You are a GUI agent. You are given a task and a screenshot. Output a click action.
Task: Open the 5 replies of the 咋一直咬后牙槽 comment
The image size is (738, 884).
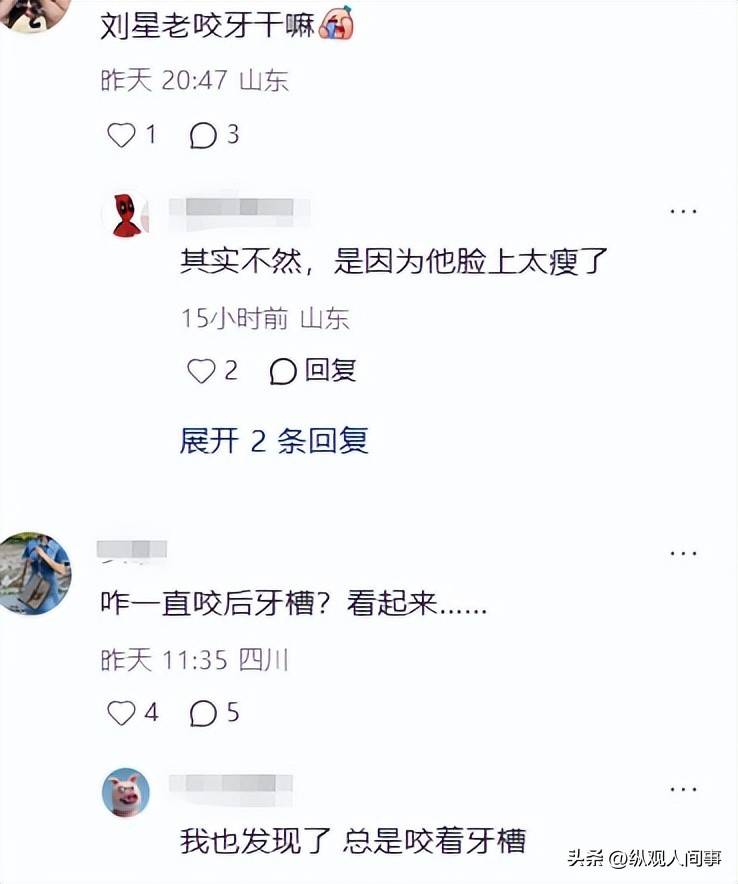(x=204, y=713)
